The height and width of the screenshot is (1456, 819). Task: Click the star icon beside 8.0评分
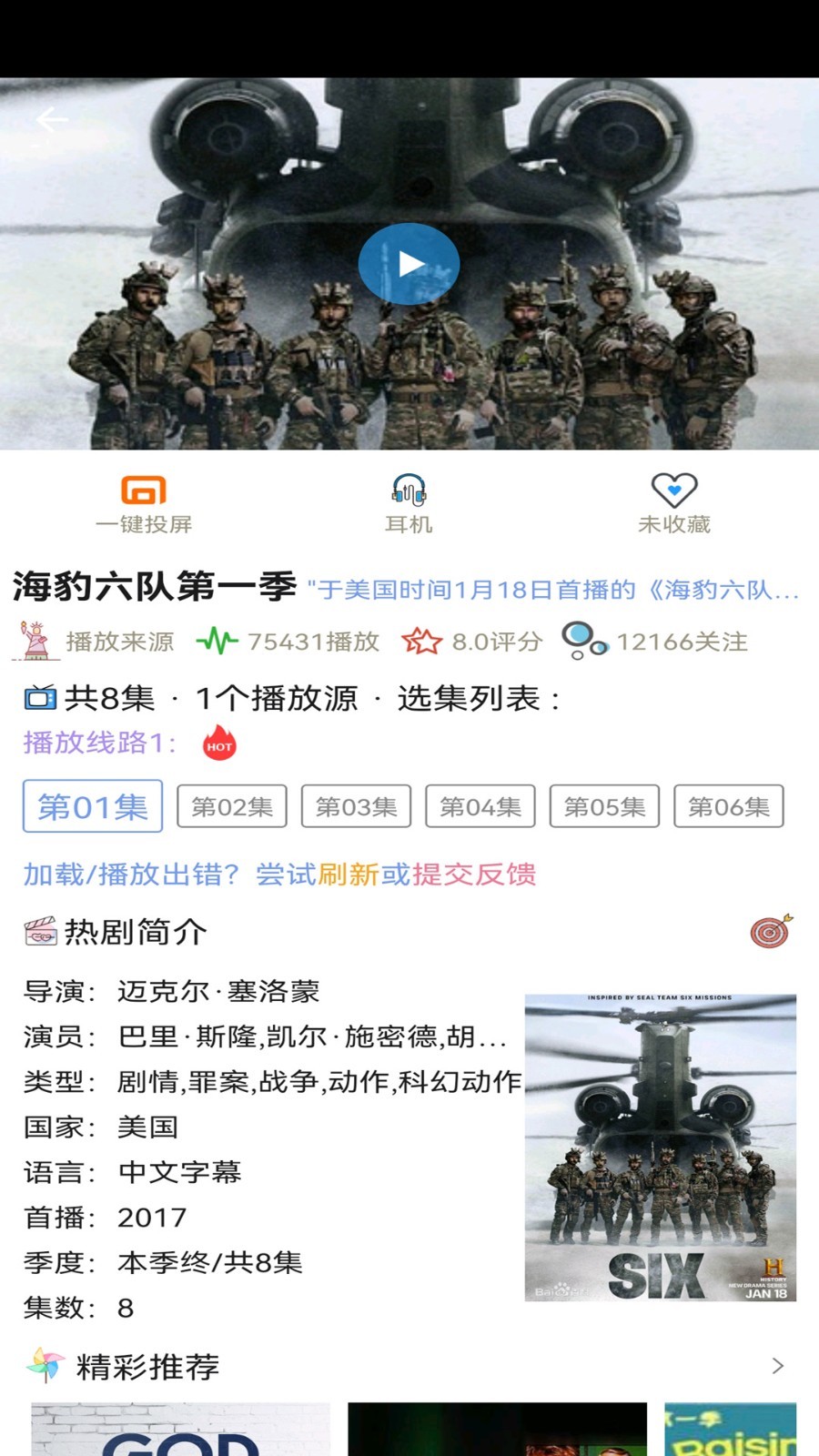click(422, 640)
